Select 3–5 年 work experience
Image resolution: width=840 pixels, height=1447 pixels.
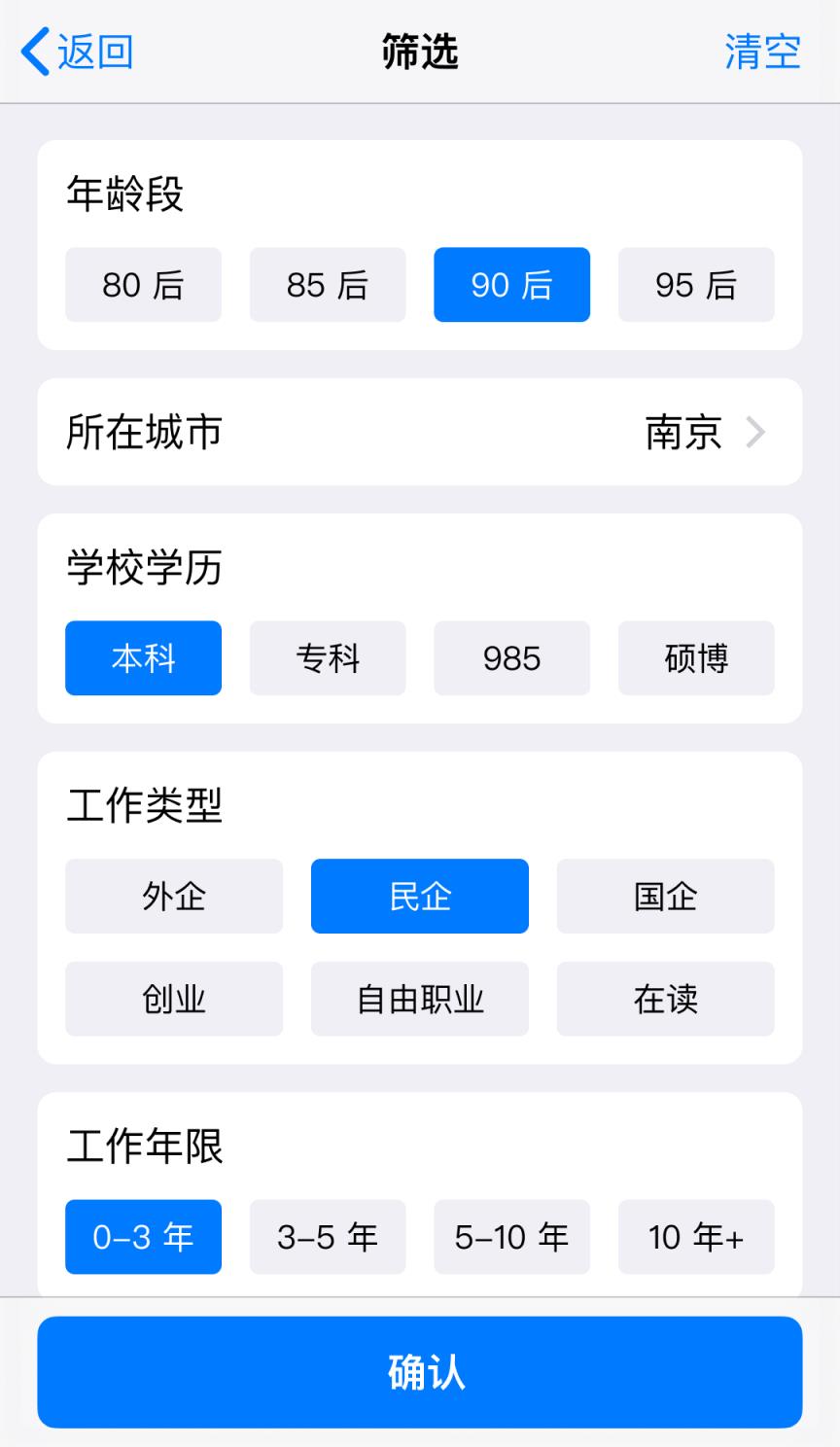(x=328, y=1237)
